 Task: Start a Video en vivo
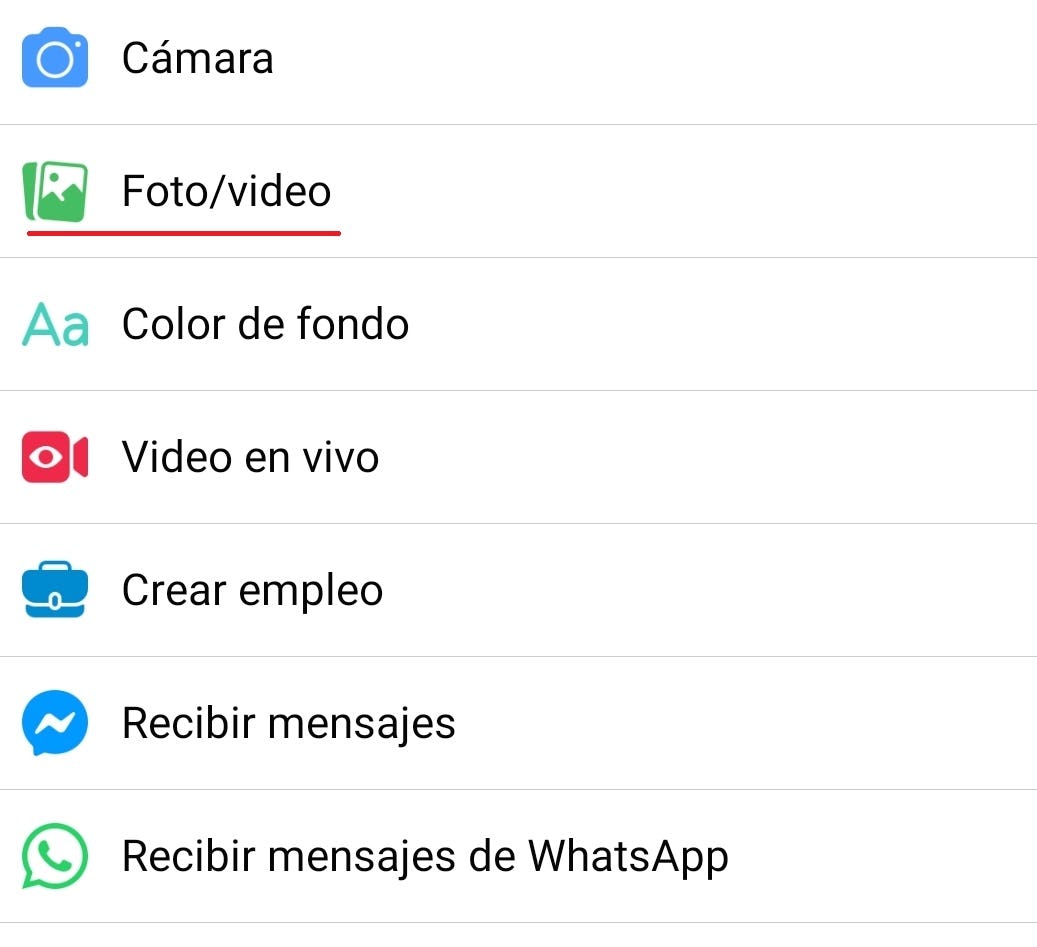click(250, 458)
